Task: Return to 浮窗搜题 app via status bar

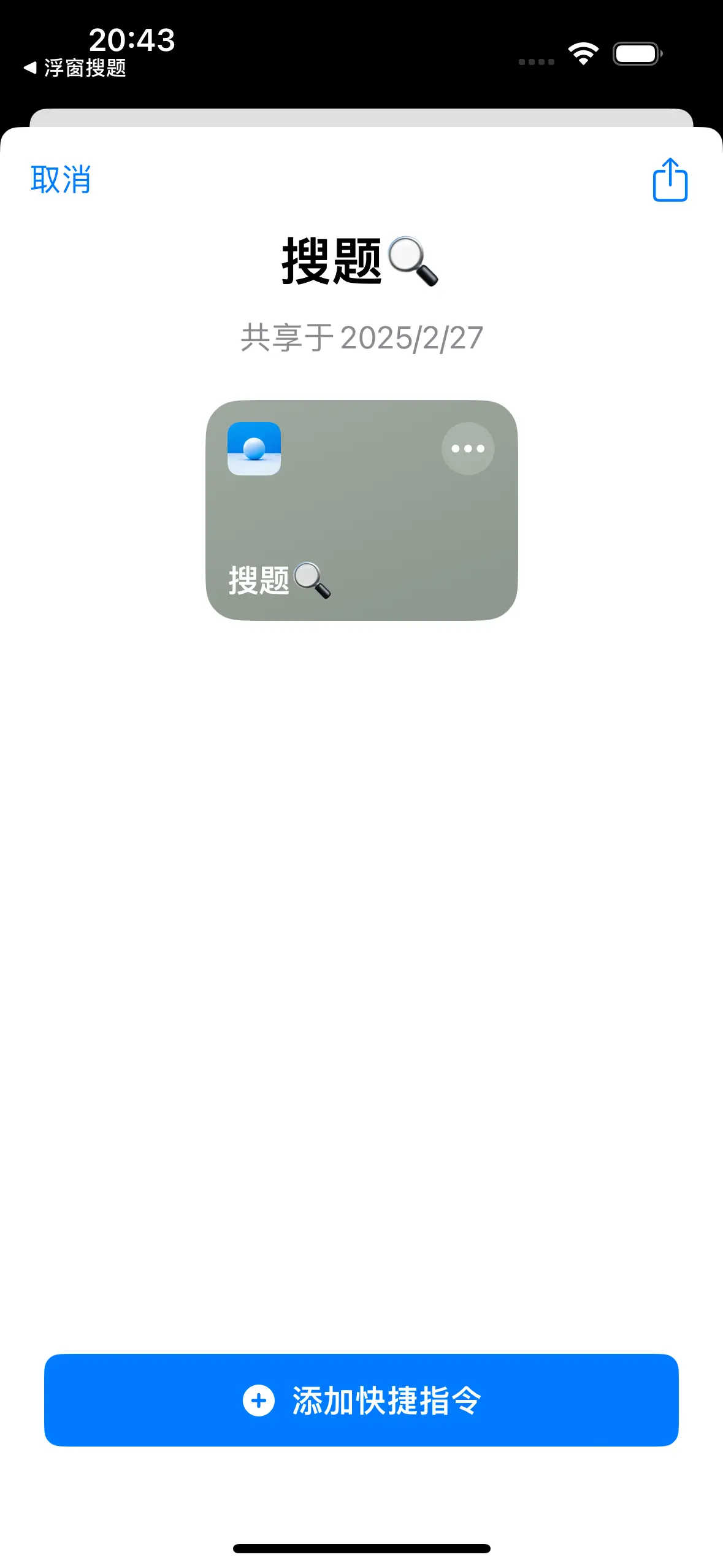Action: tap(75, 67)
